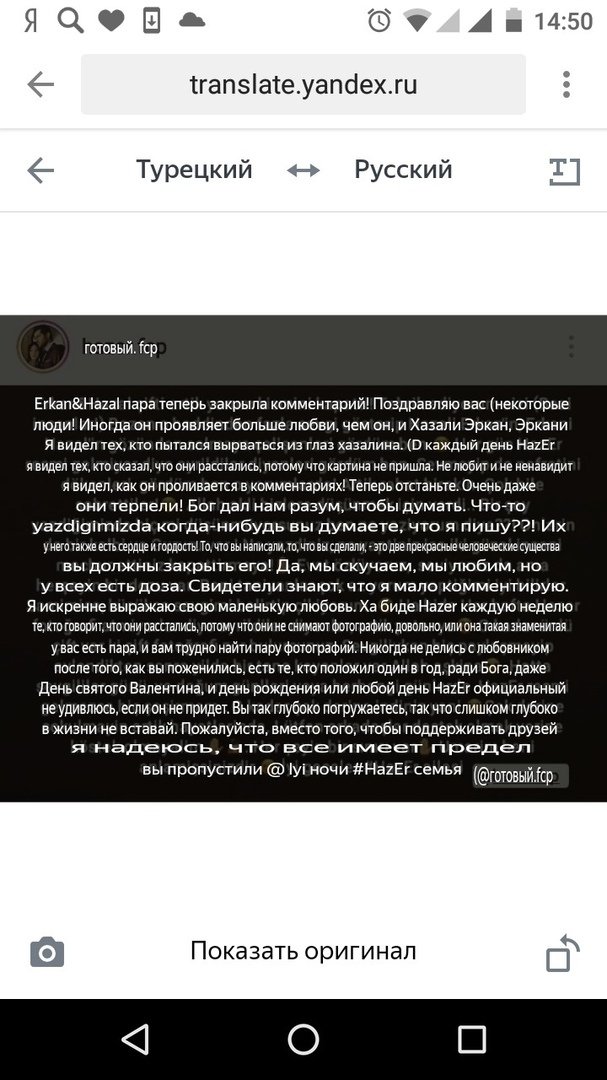607x1080 pixels.
Task: Toggle text selection mode icon
Action: [x=564, y=171]
